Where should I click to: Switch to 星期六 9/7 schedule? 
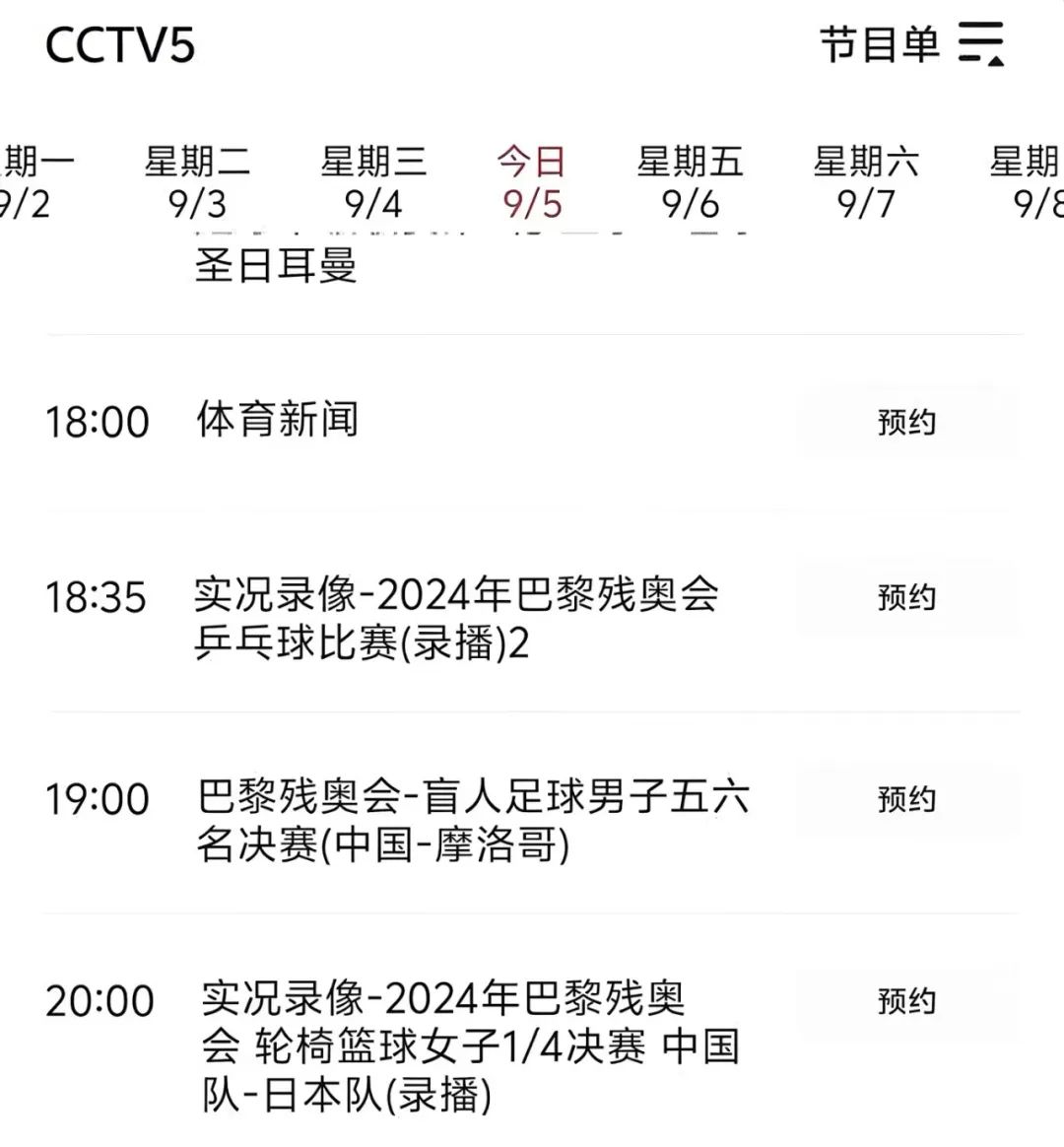coord(866,182)
